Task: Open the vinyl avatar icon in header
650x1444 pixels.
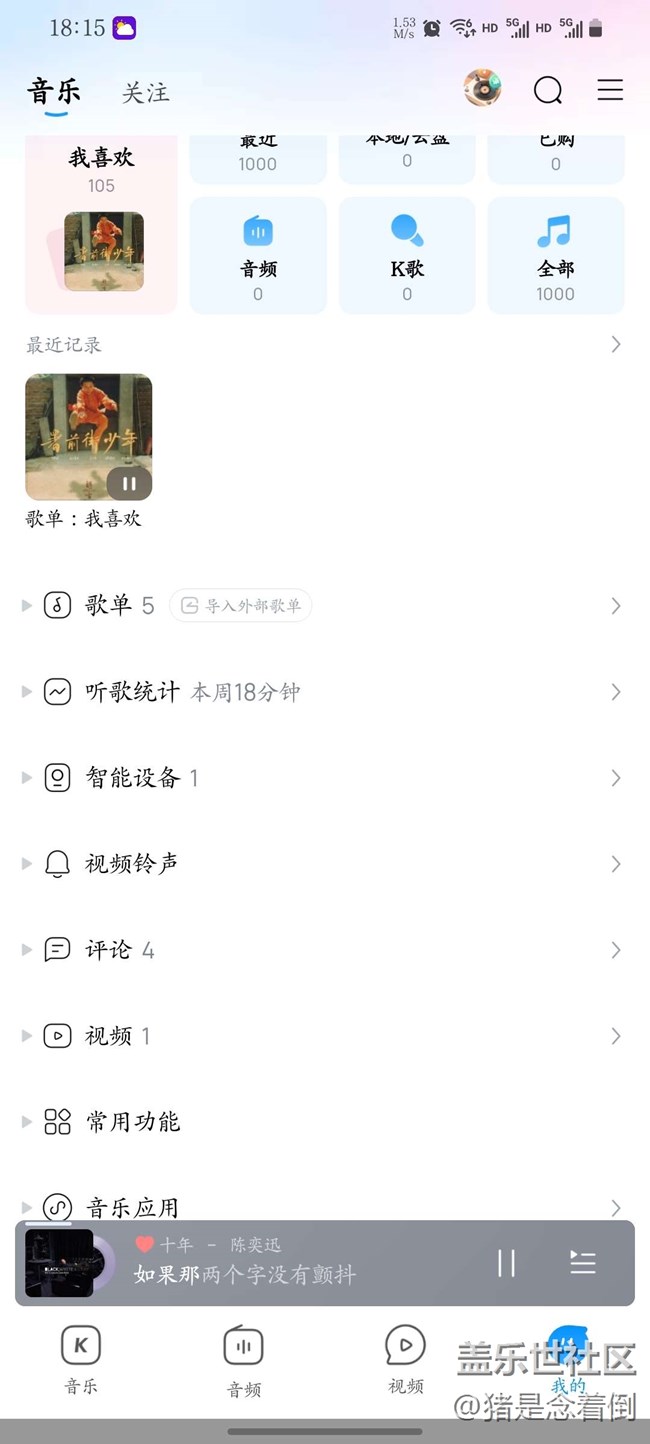Action: pos(482,89)
